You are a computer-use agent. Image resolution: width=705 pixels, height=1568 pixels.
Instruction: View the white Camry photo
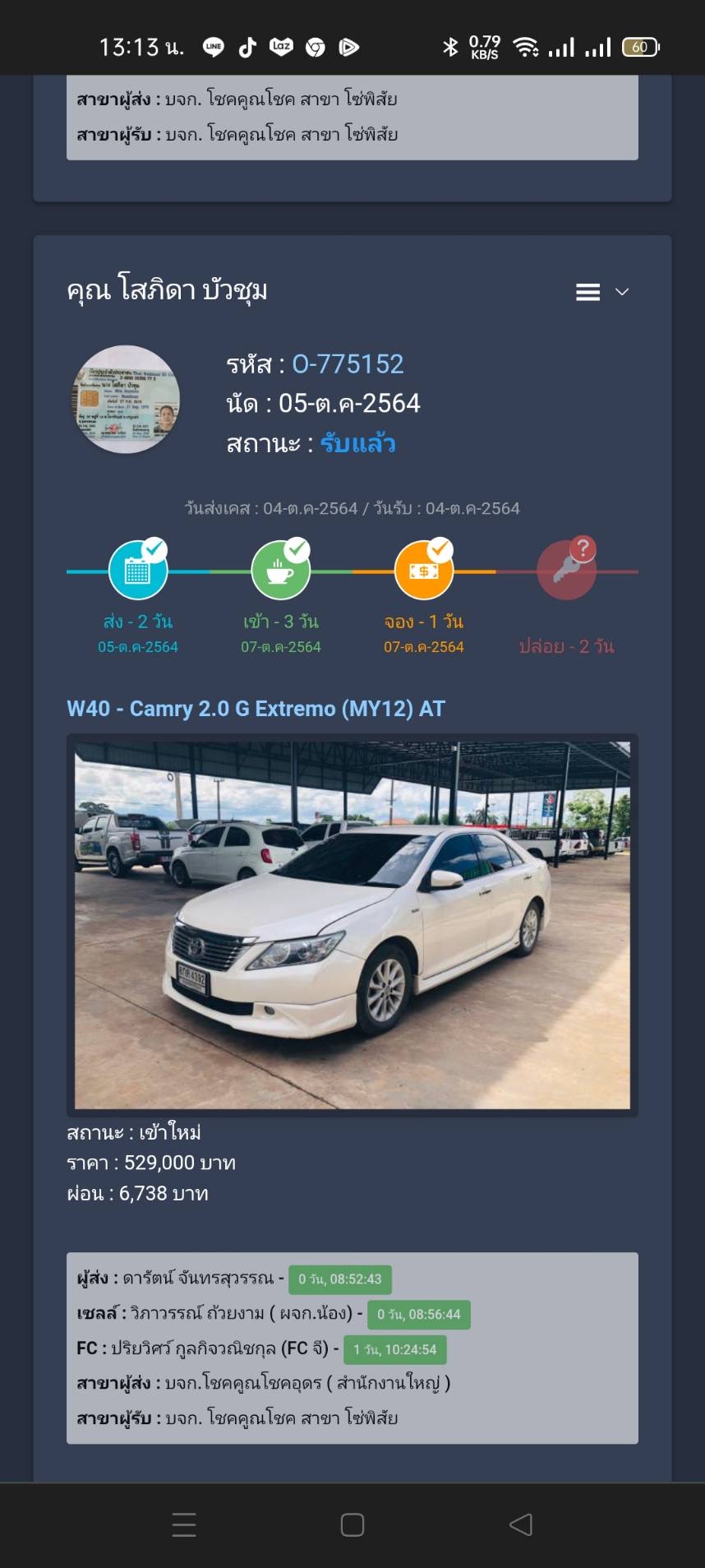pos(352,925)
